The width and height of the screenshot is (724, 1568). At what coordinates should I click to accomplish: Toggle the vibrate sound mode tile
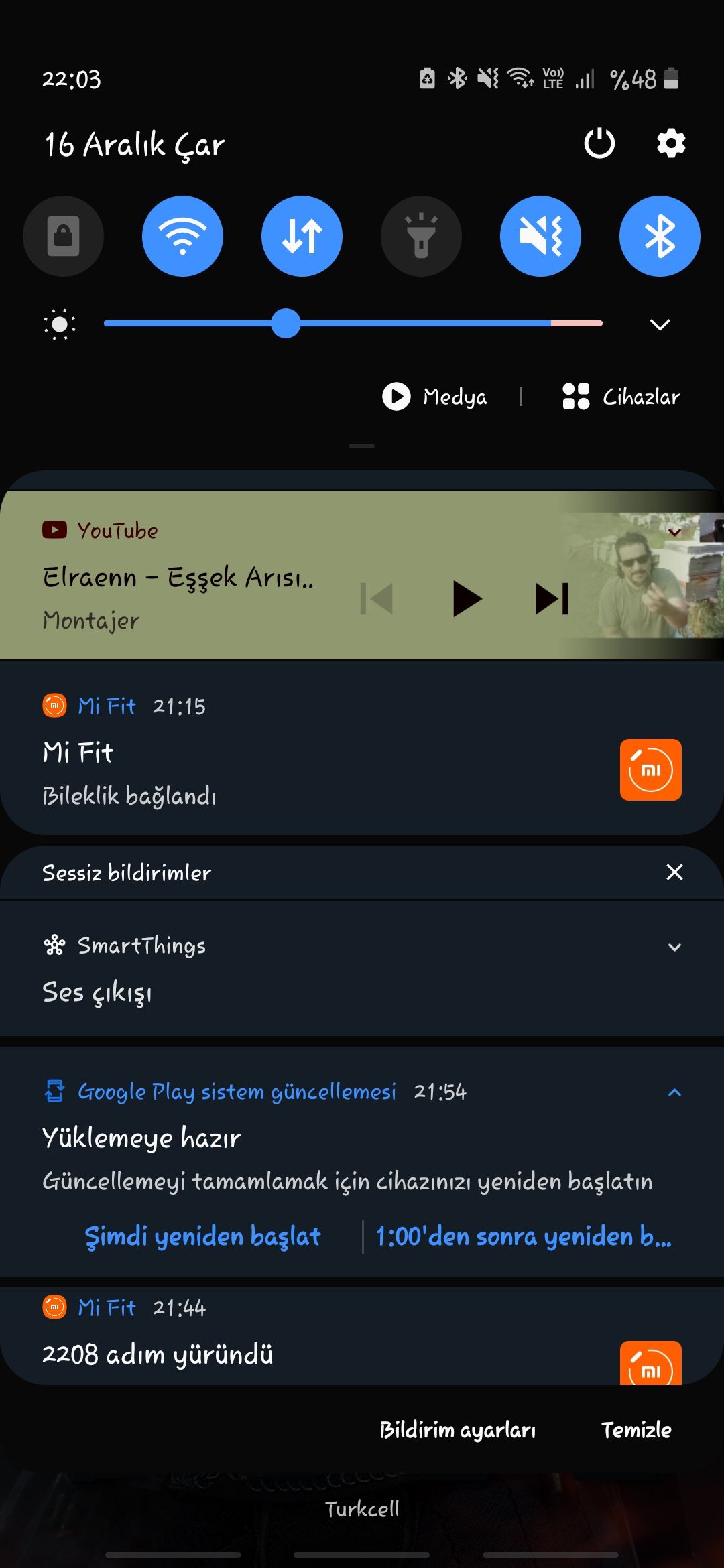tap(540, 236)
